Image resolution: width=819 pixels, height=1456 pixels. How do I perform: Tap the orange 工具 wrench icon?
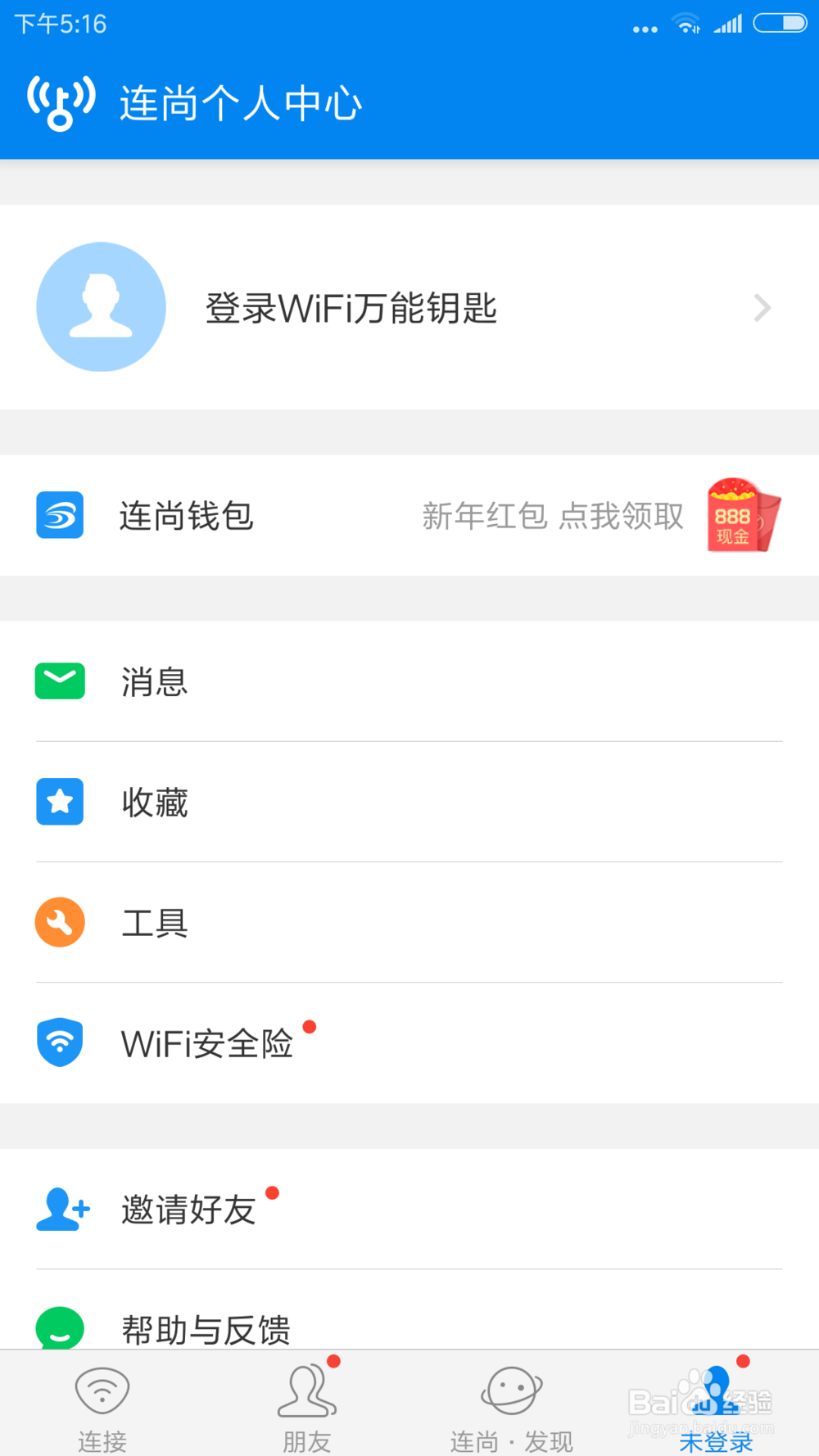coord(59,922)
